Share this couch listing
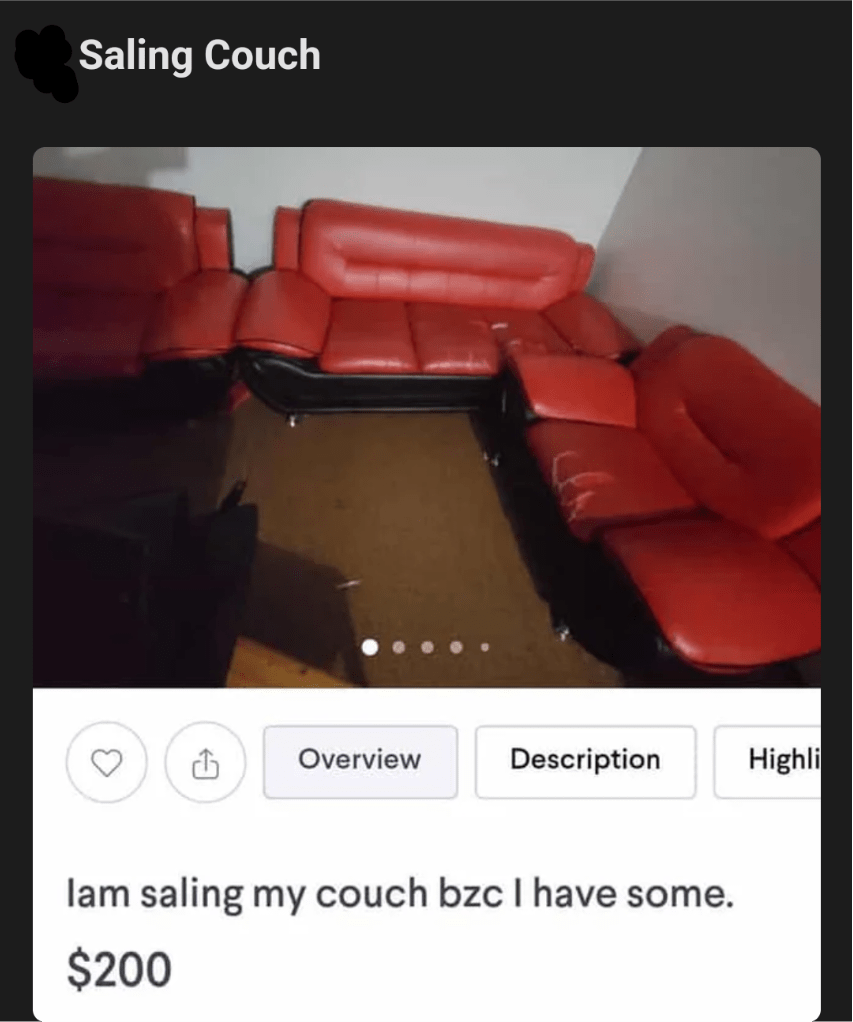Screen dimensions: 853x1022 (204, 762)
